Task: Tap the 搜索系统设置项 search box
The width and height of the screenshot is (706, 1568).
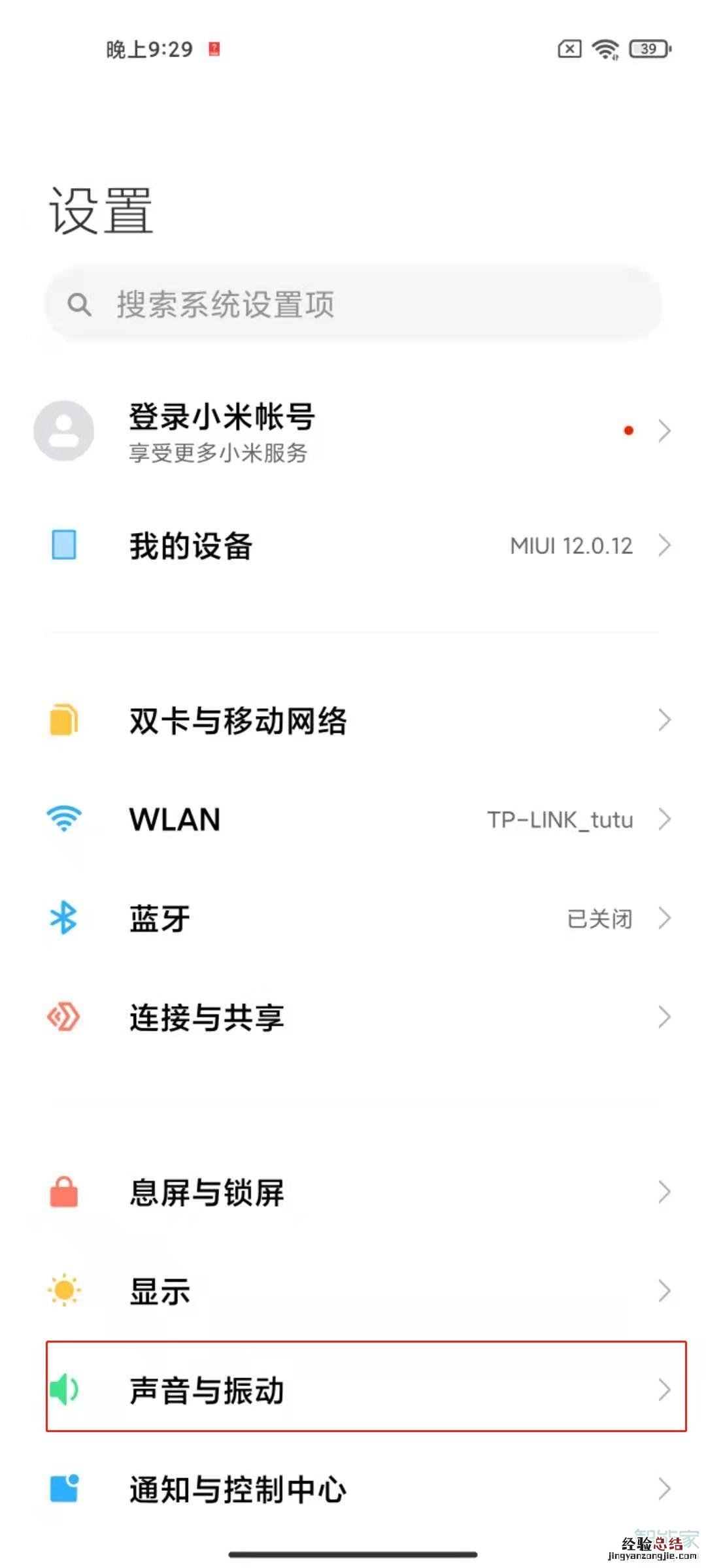Action: (x=353, y=304)
